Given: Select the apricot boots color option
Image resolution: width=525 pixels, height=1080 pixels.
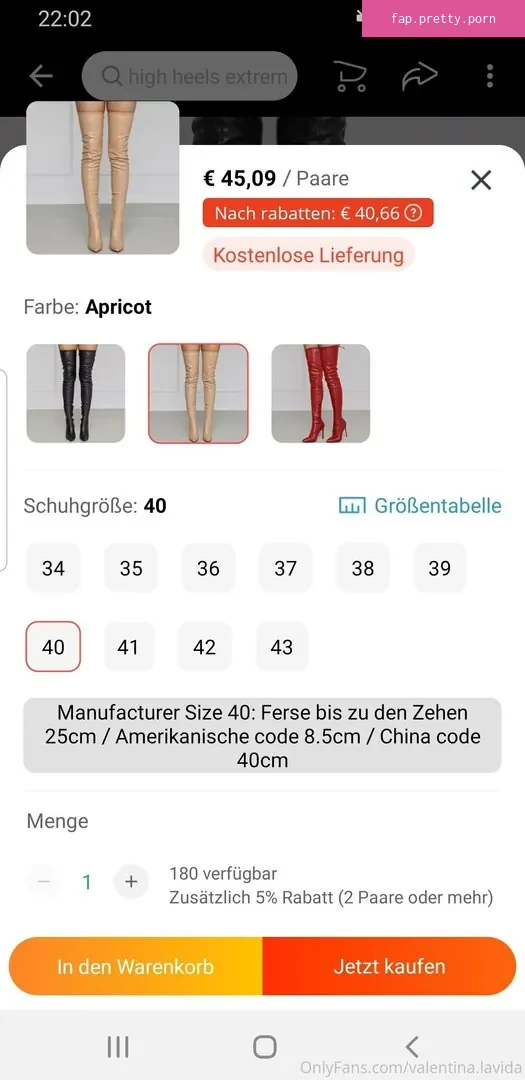Looking at the screenshot, I should click(198, 393).
